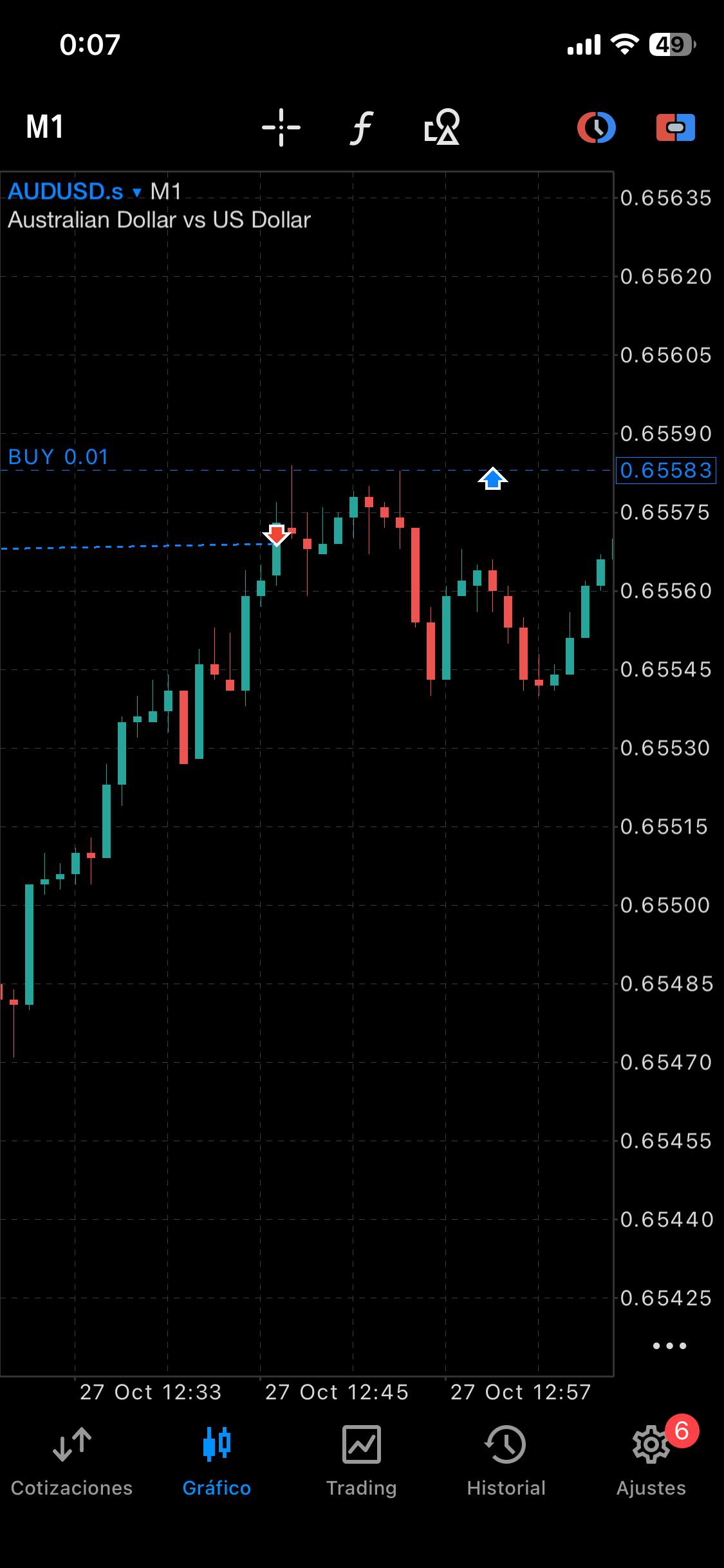
Task: Change the M1 chart timeframe
Action: point(45,127)
